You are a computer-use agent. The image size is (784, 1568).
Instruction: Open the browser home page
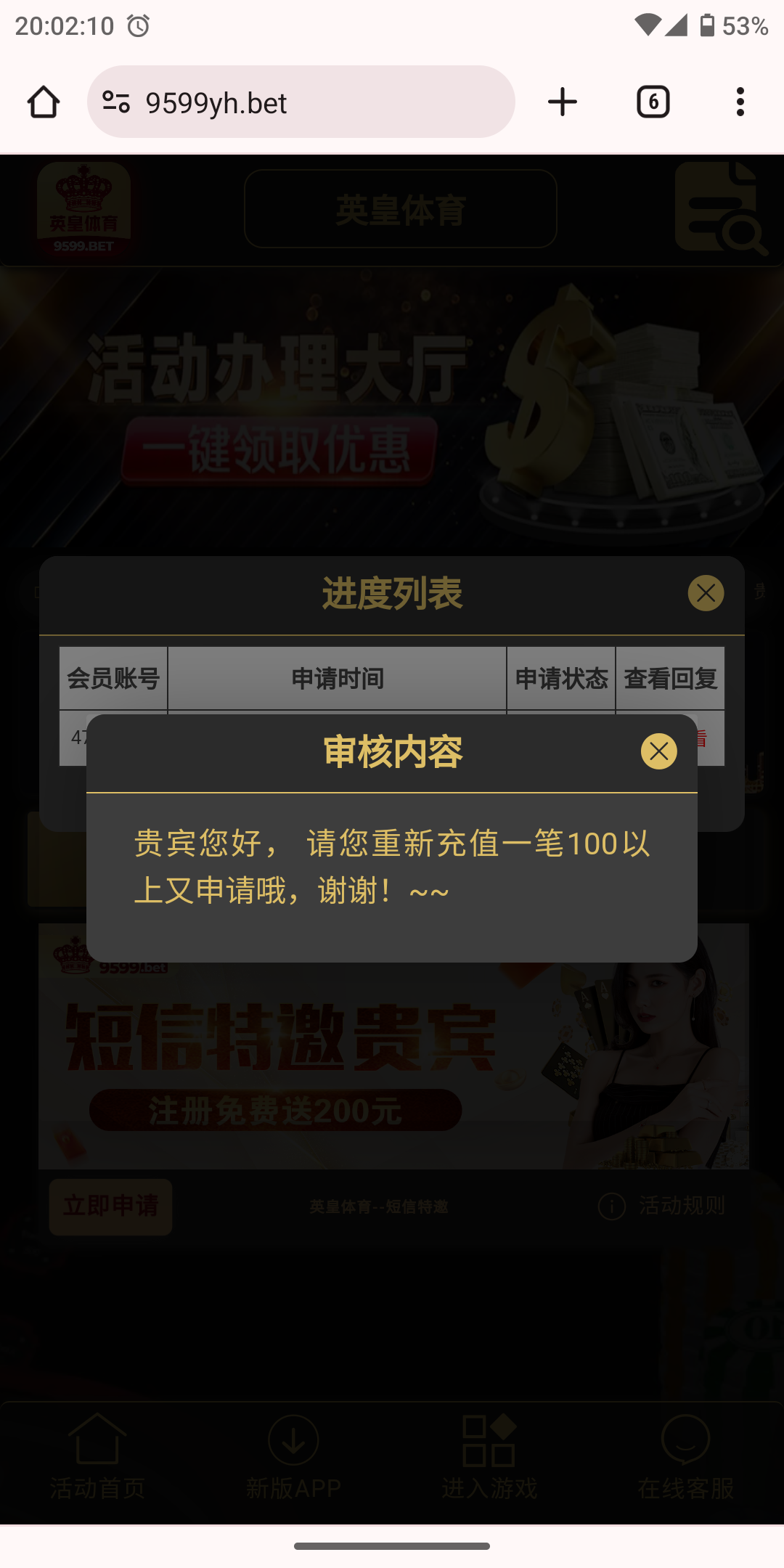pyautogui.click(x=44, y=102)
